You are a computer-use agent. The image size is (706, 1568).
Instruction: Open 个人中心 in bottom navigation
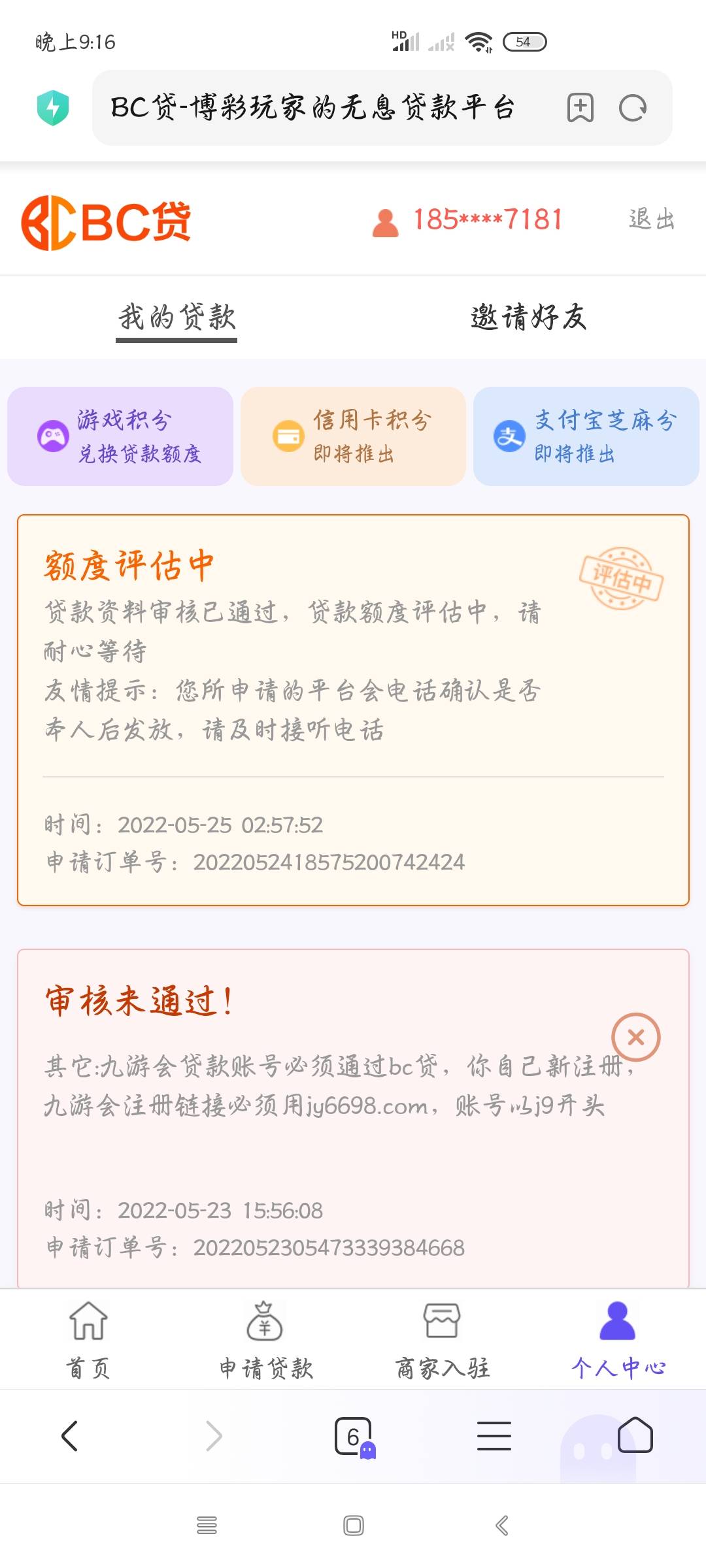618,1341
